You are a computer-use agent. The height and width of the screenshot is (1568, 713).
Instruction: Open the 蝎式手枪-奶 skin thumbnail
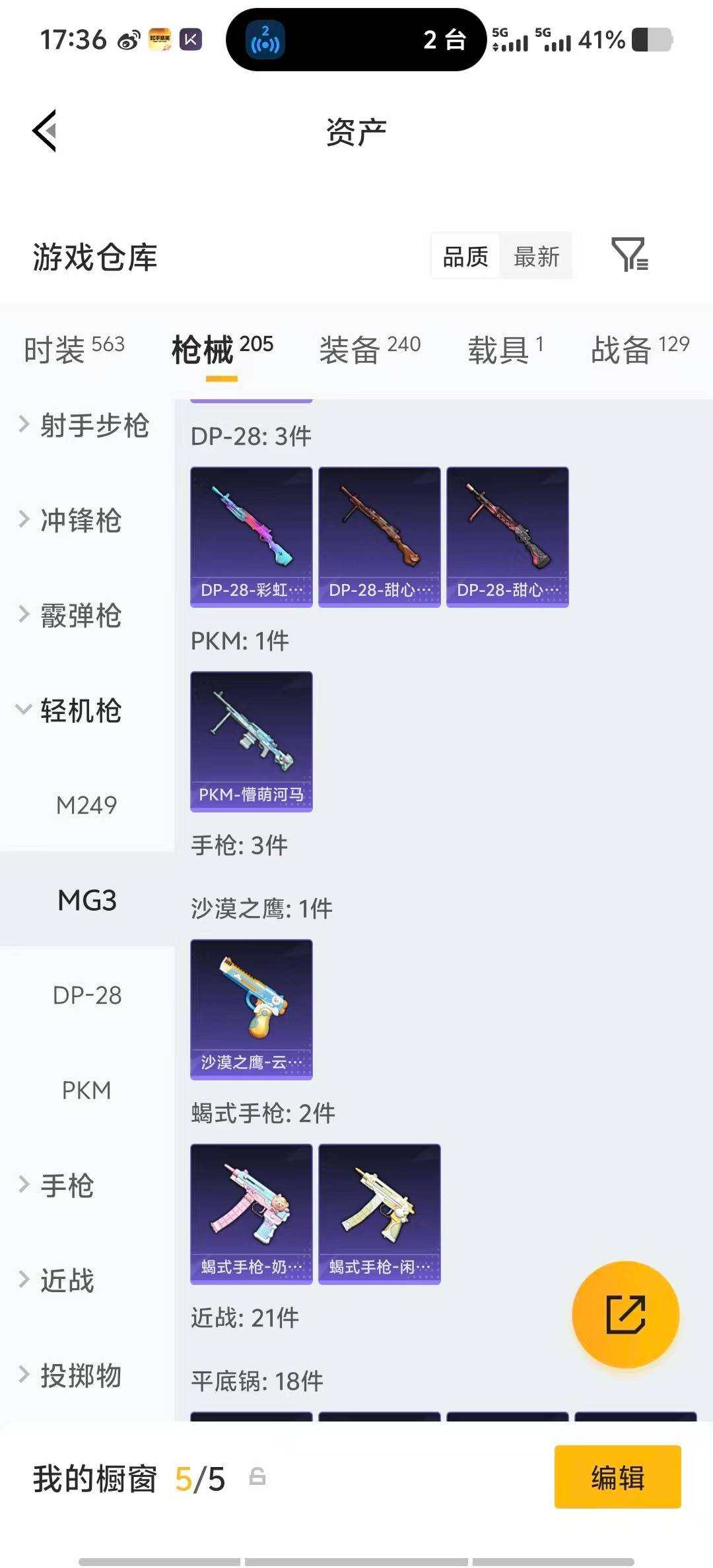coord(251,1213)
